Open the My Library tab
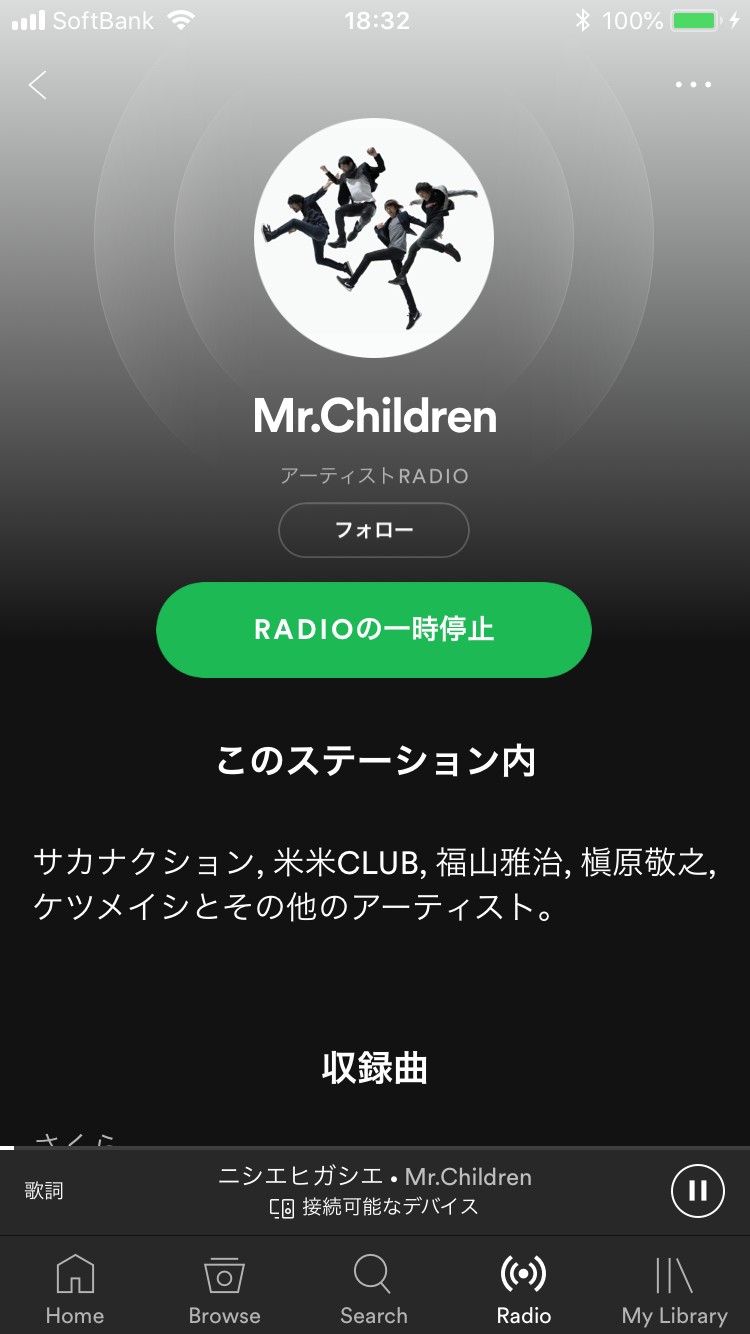Image resolution: width=750 pixels, height=1334 pixels. point(674,1290)
